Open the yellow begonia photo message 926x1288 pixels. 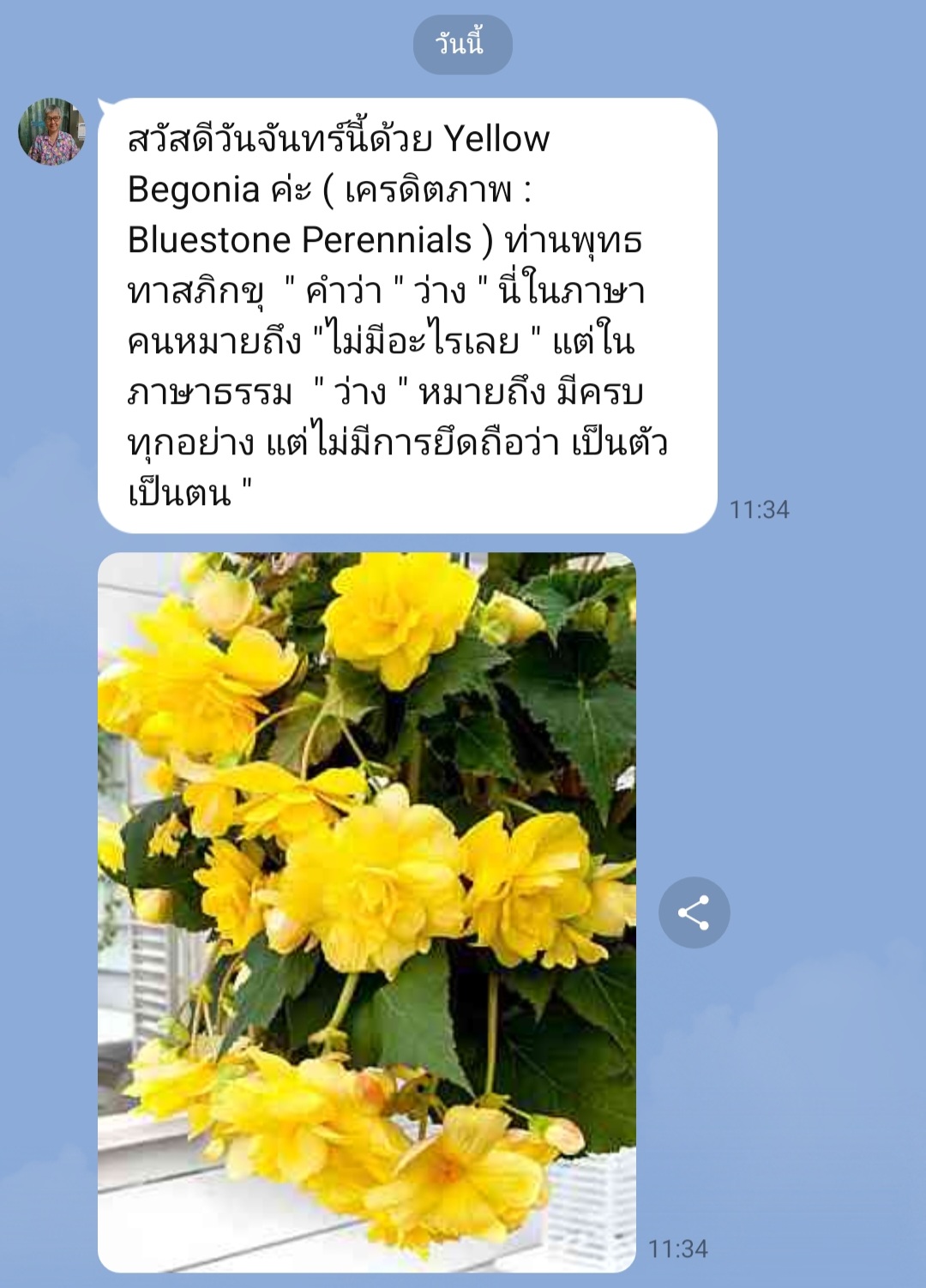[366, 911]
